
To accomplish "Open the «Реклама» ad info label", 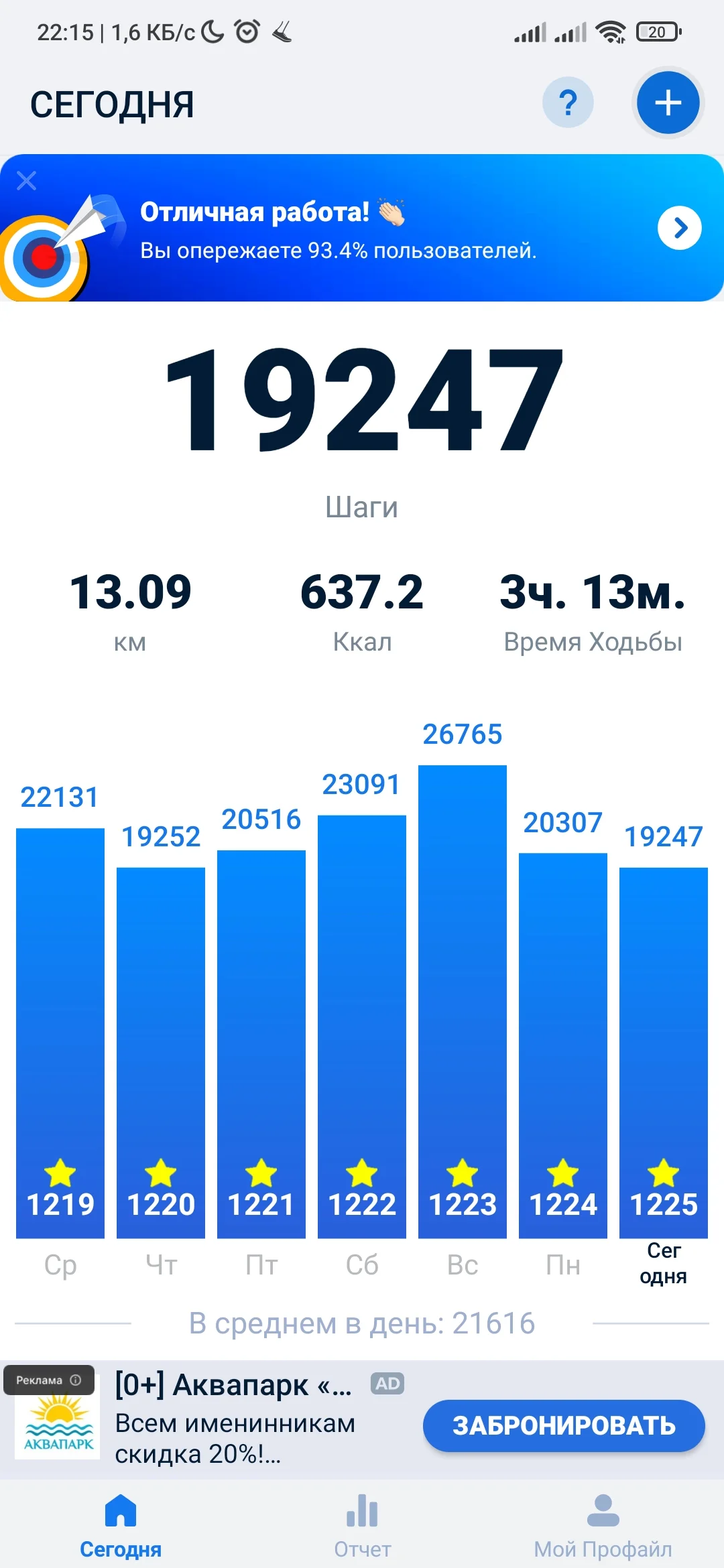I will [x=48, y=1380].
